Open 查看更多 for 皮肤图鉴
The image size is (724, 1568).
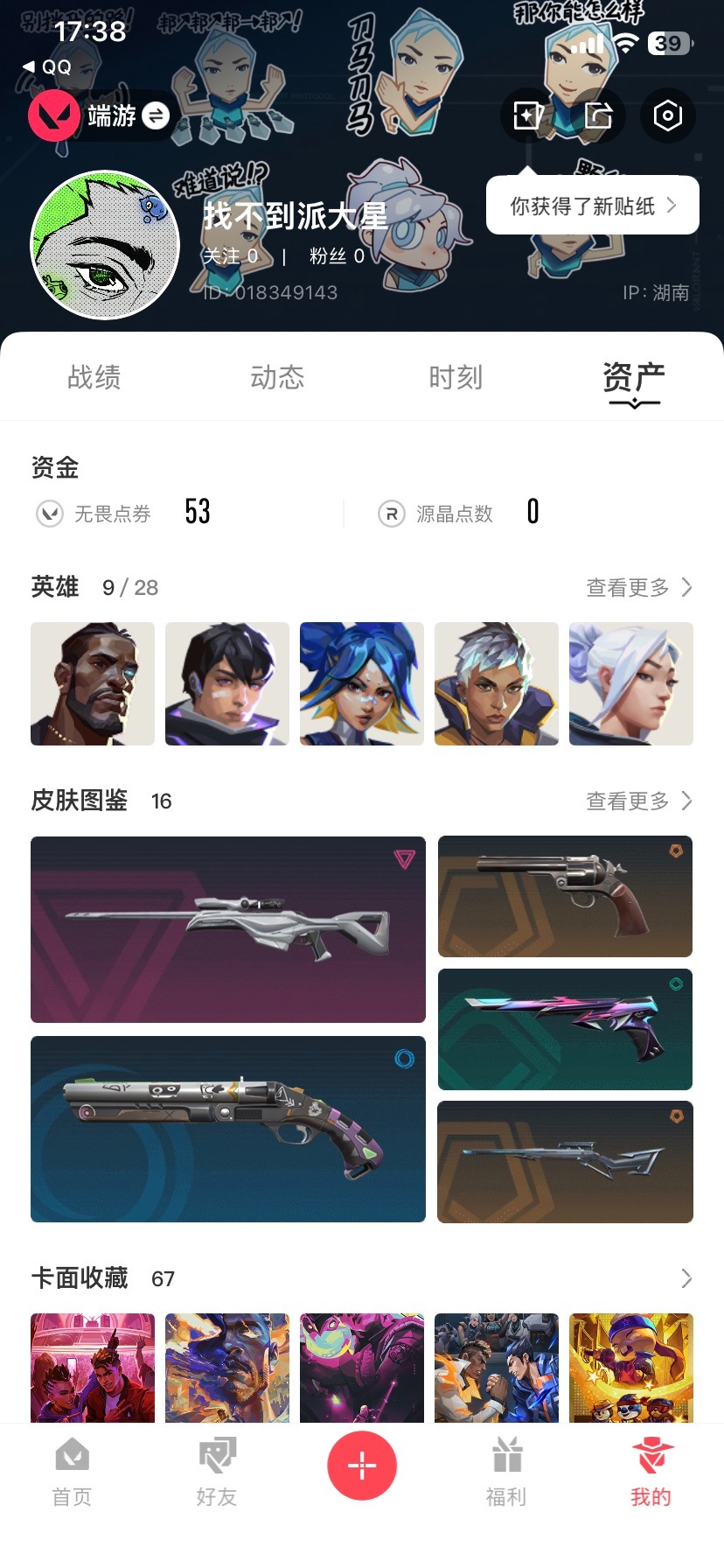pyautogui.click(x=638, y=801)
